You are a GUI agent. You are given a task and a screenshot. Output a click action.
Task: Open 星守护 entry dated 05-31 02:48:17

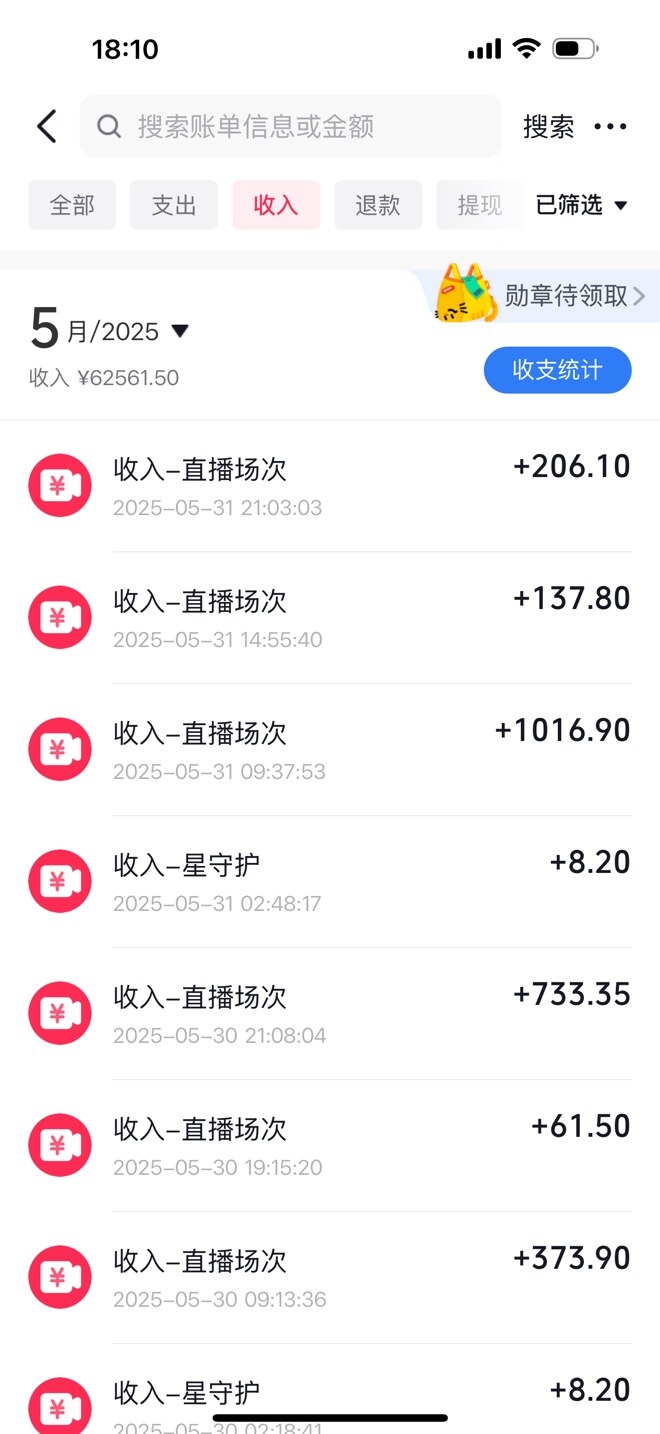coord(330,882)
